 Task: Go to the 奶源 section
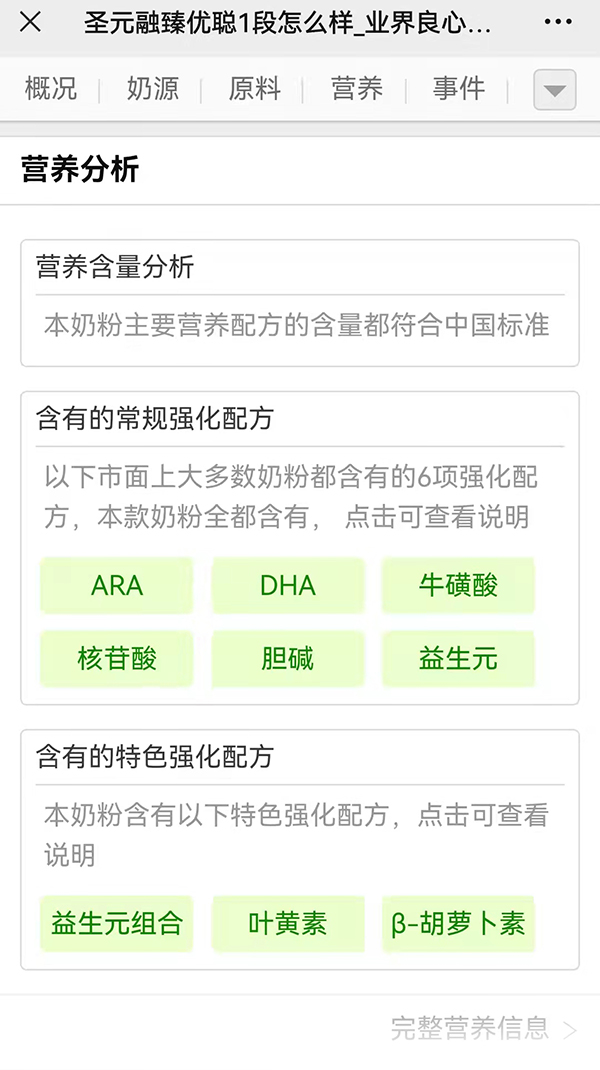coord(153,89)
